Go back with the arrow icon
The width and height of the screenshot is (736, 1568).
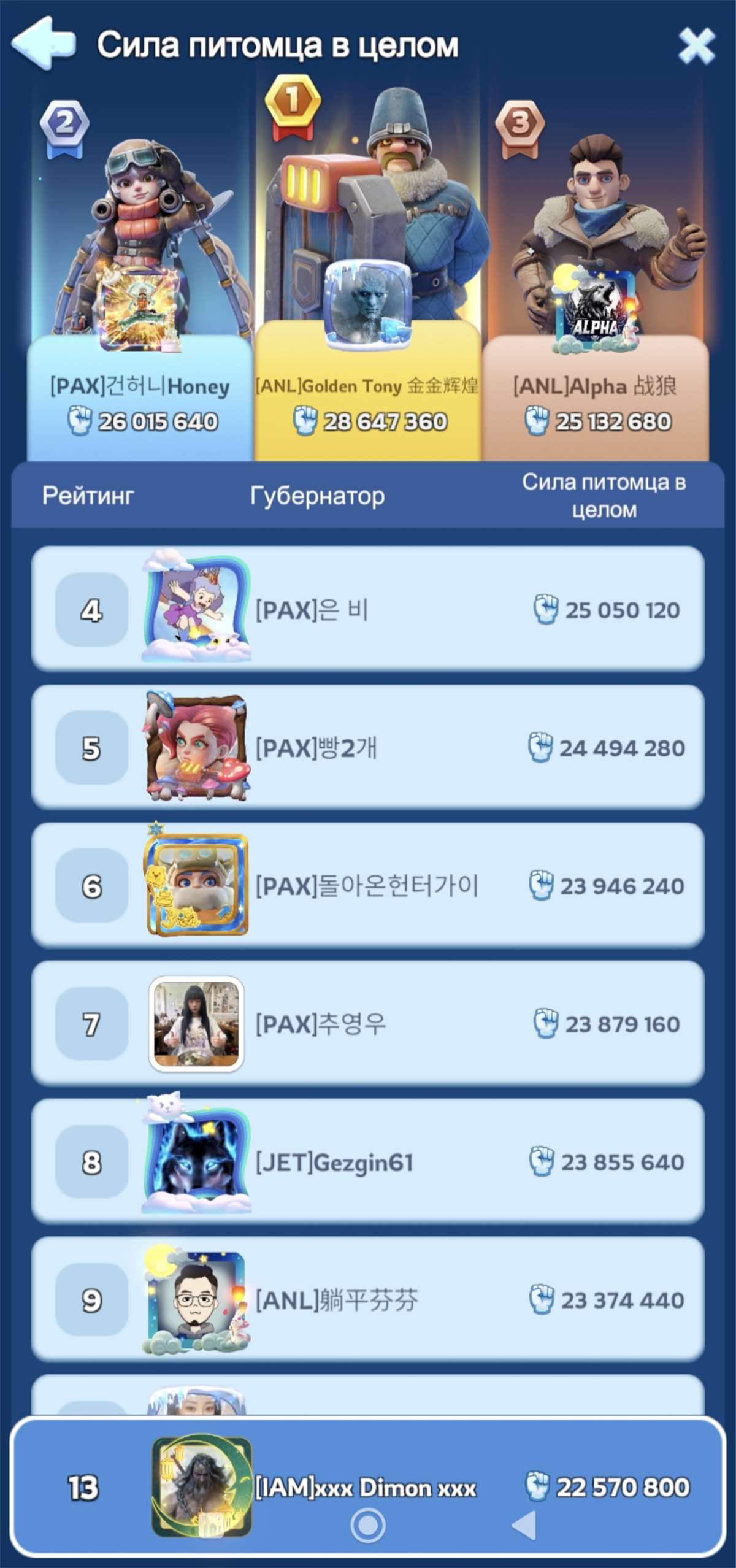click(43, 43)
